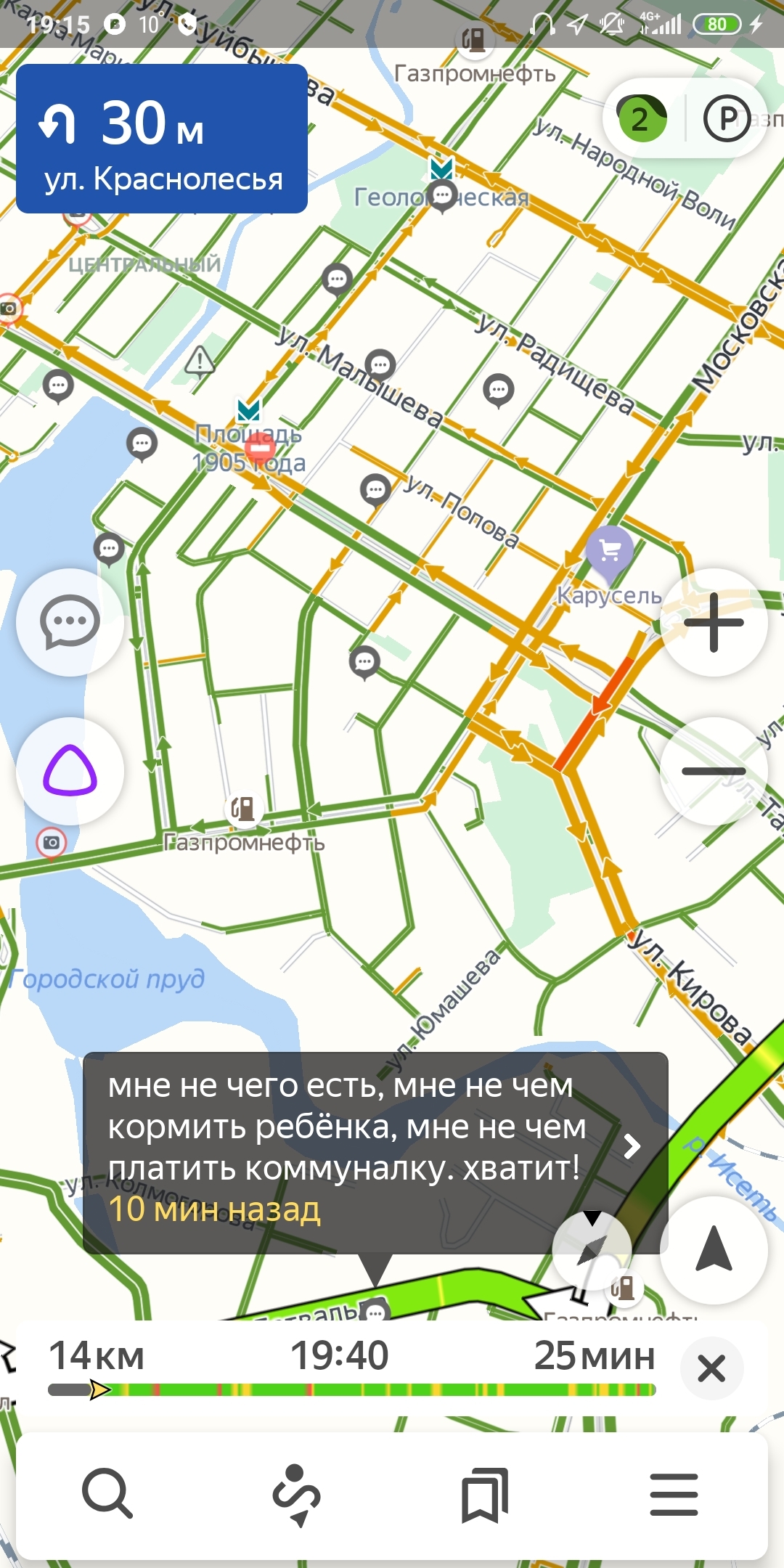Open search for places

coord(107,1494)
